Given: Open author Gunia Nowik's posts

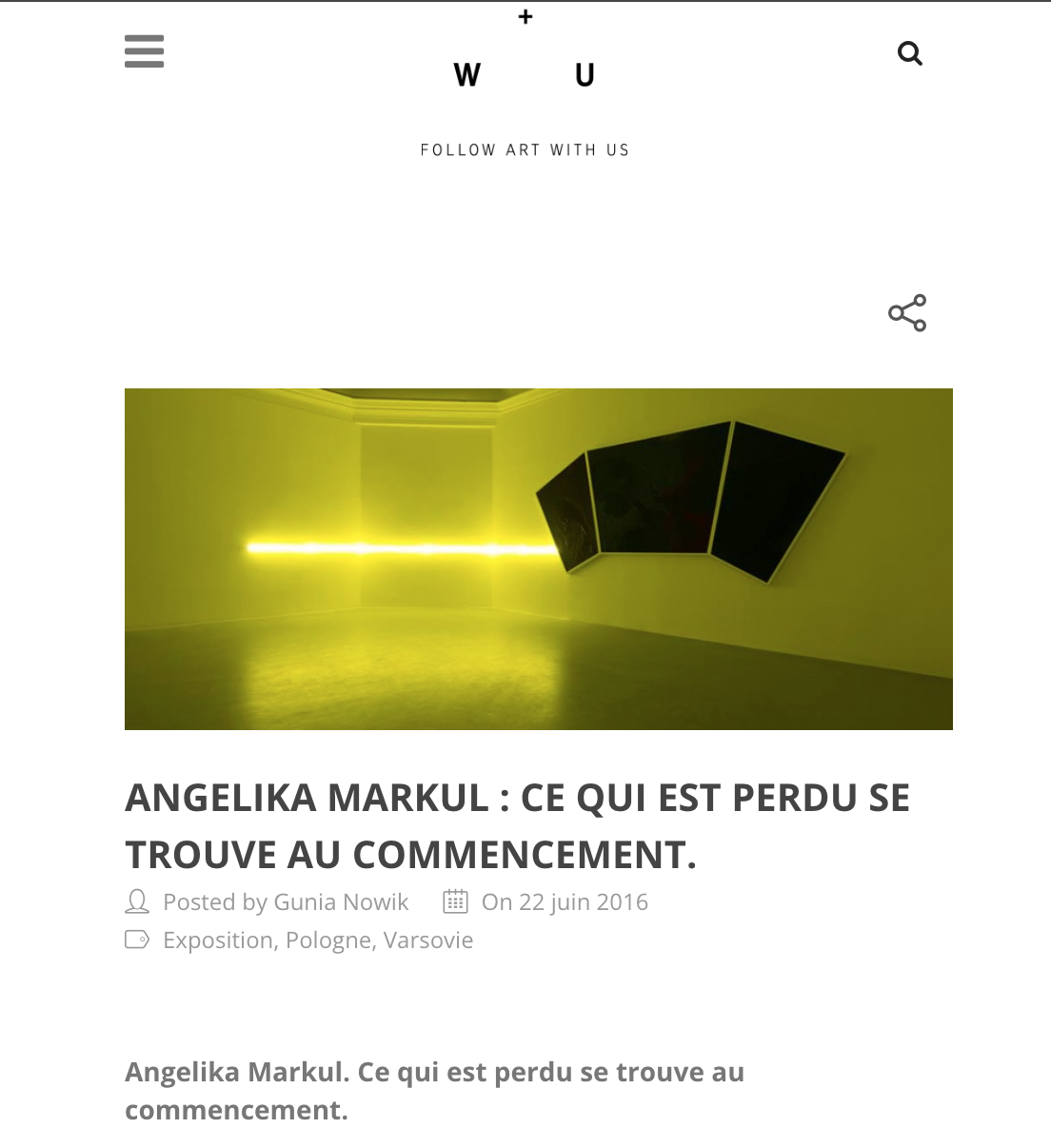Looking at the screenshot, I should pos(341,902).
